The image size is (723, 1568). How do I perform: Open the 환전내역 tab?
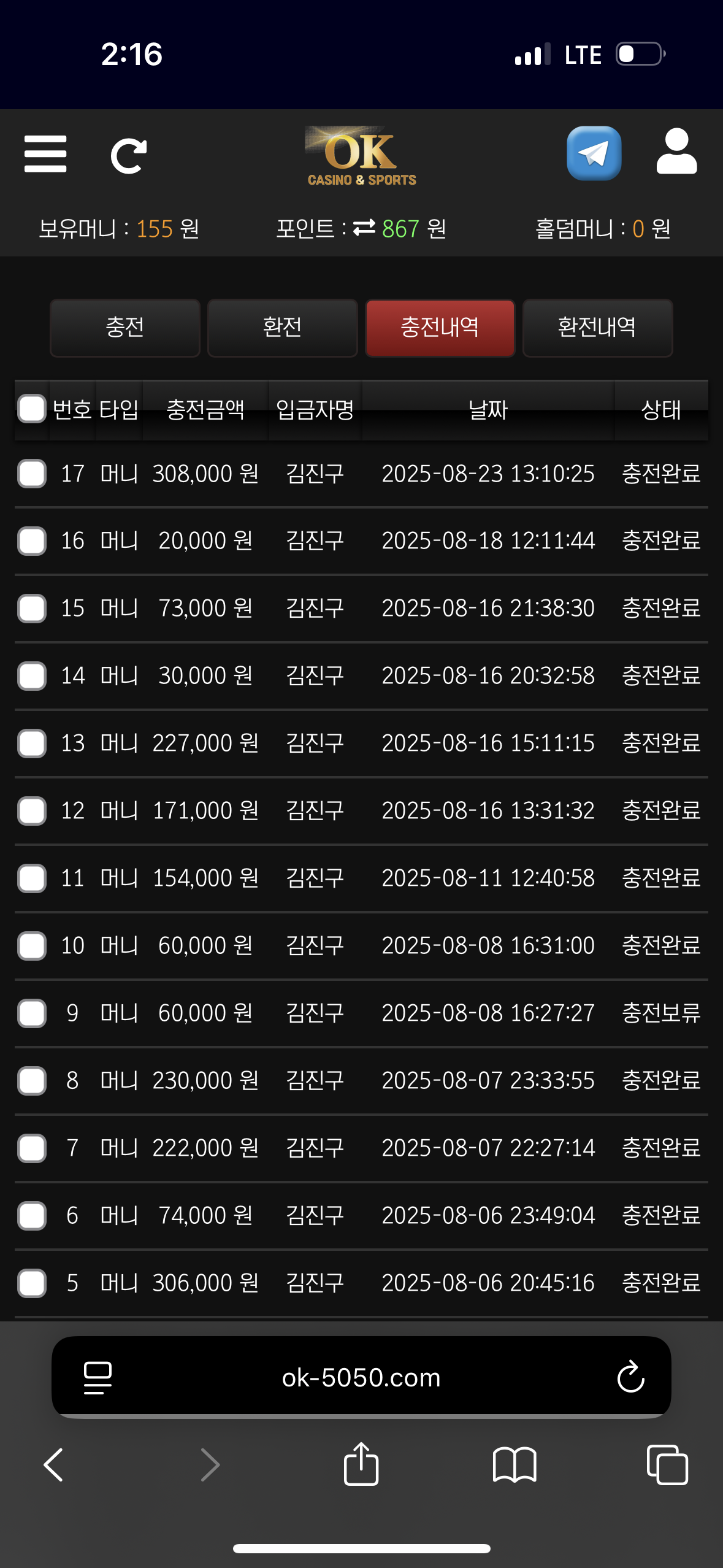[597, 328]
